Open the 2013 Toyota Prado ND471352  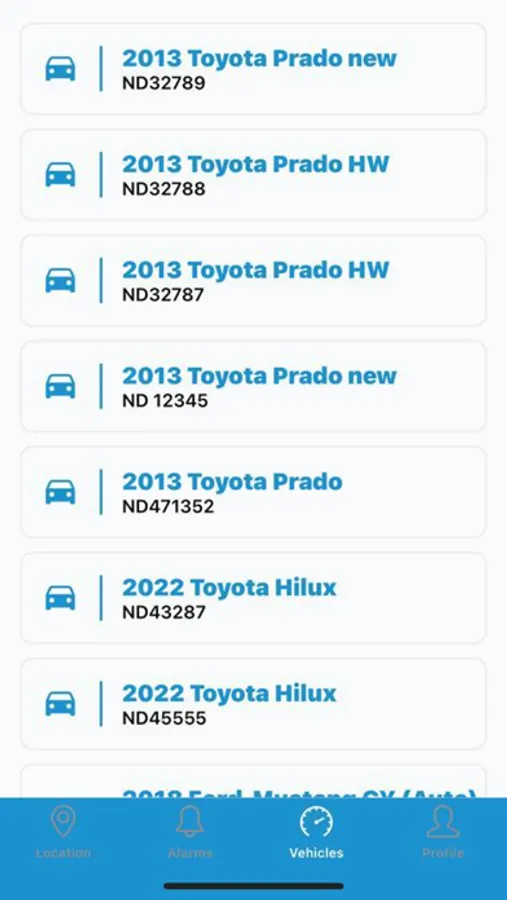[253, 492]
